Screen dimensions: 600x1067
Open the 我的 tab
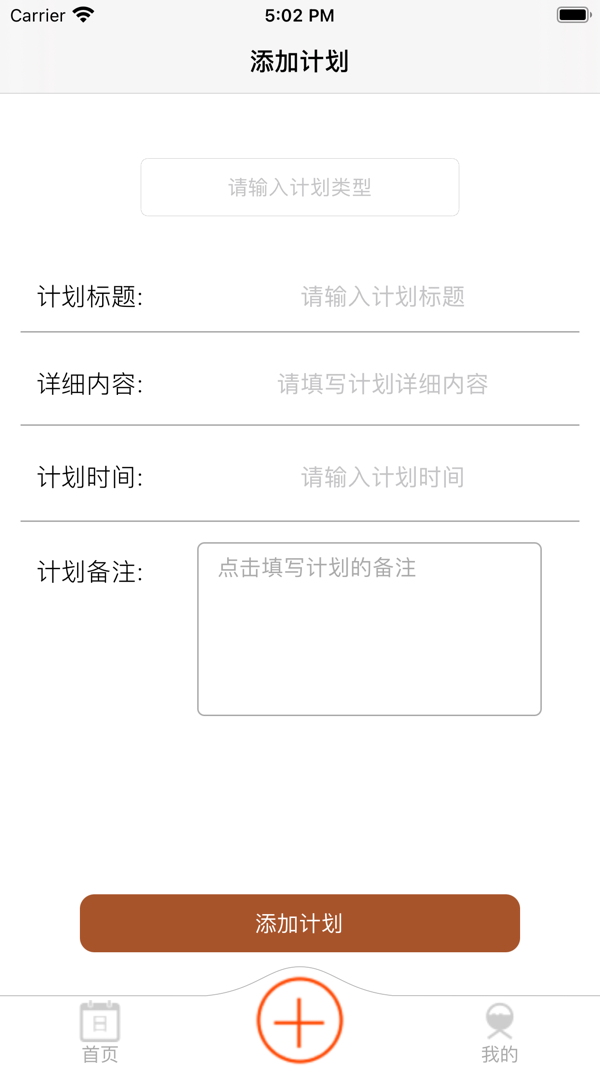tap(500, 1032)
